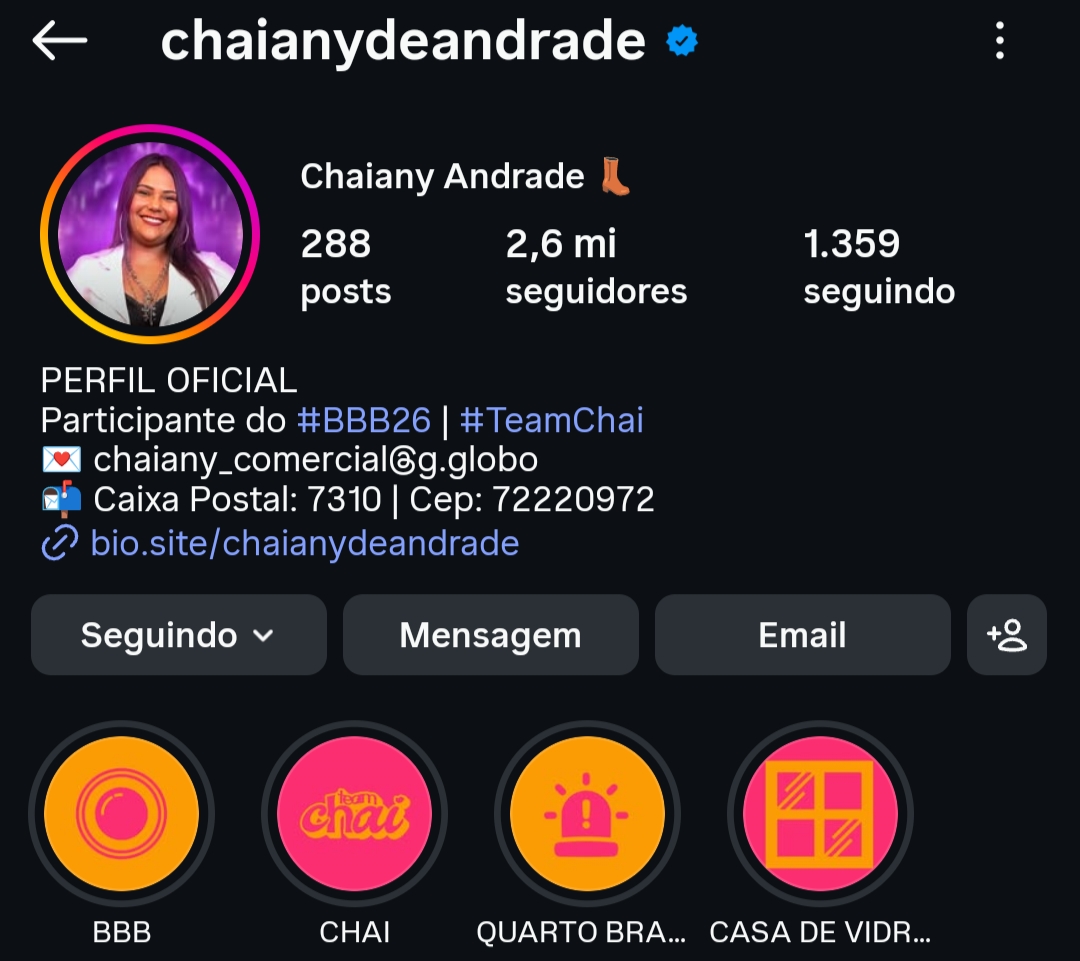Viewport: 1080px width, 961px height.
Task: Expand the Seguindo dropdown button
Action: pos(178,635)
